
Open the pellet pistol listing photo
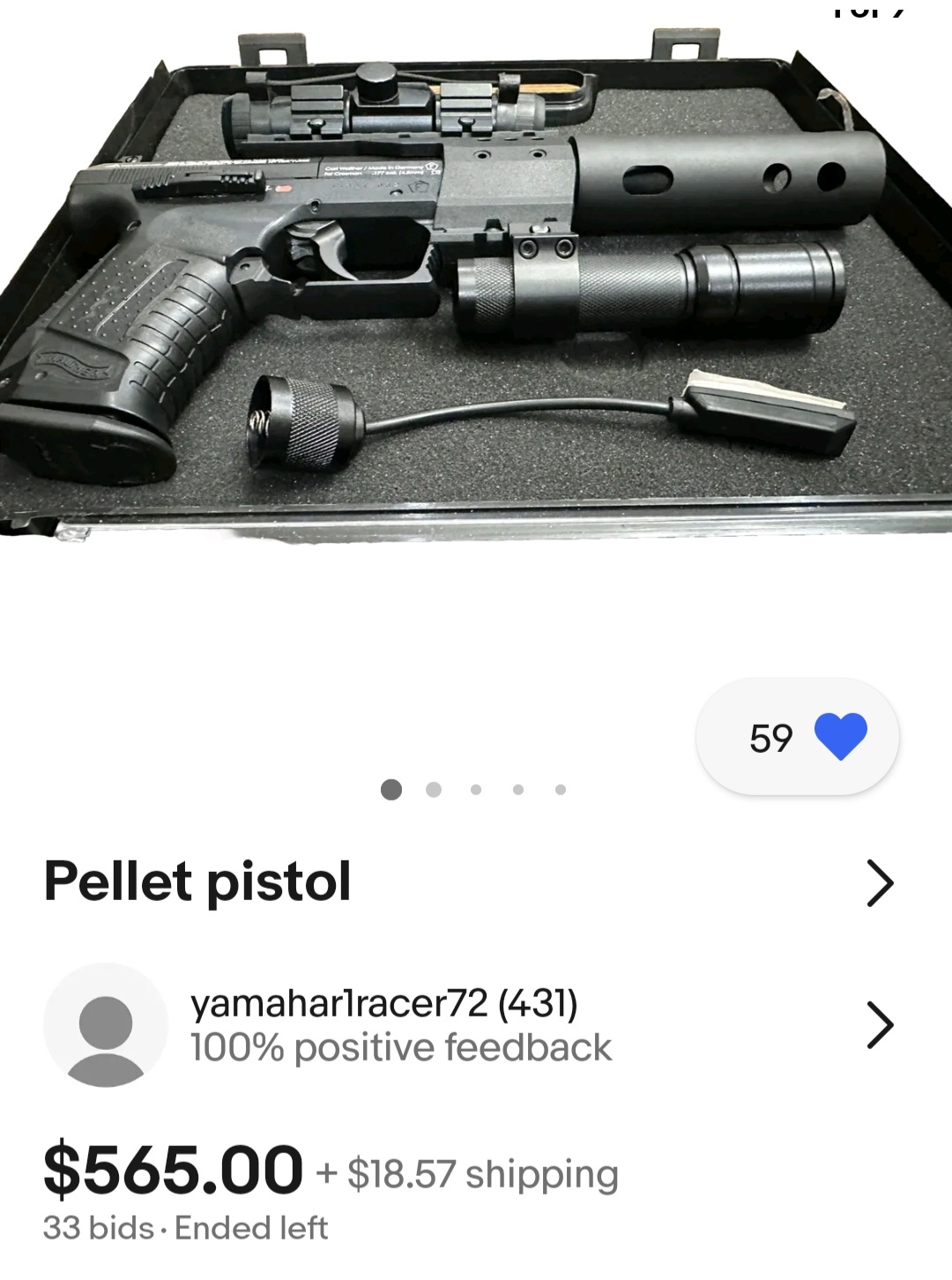[476, 291]
